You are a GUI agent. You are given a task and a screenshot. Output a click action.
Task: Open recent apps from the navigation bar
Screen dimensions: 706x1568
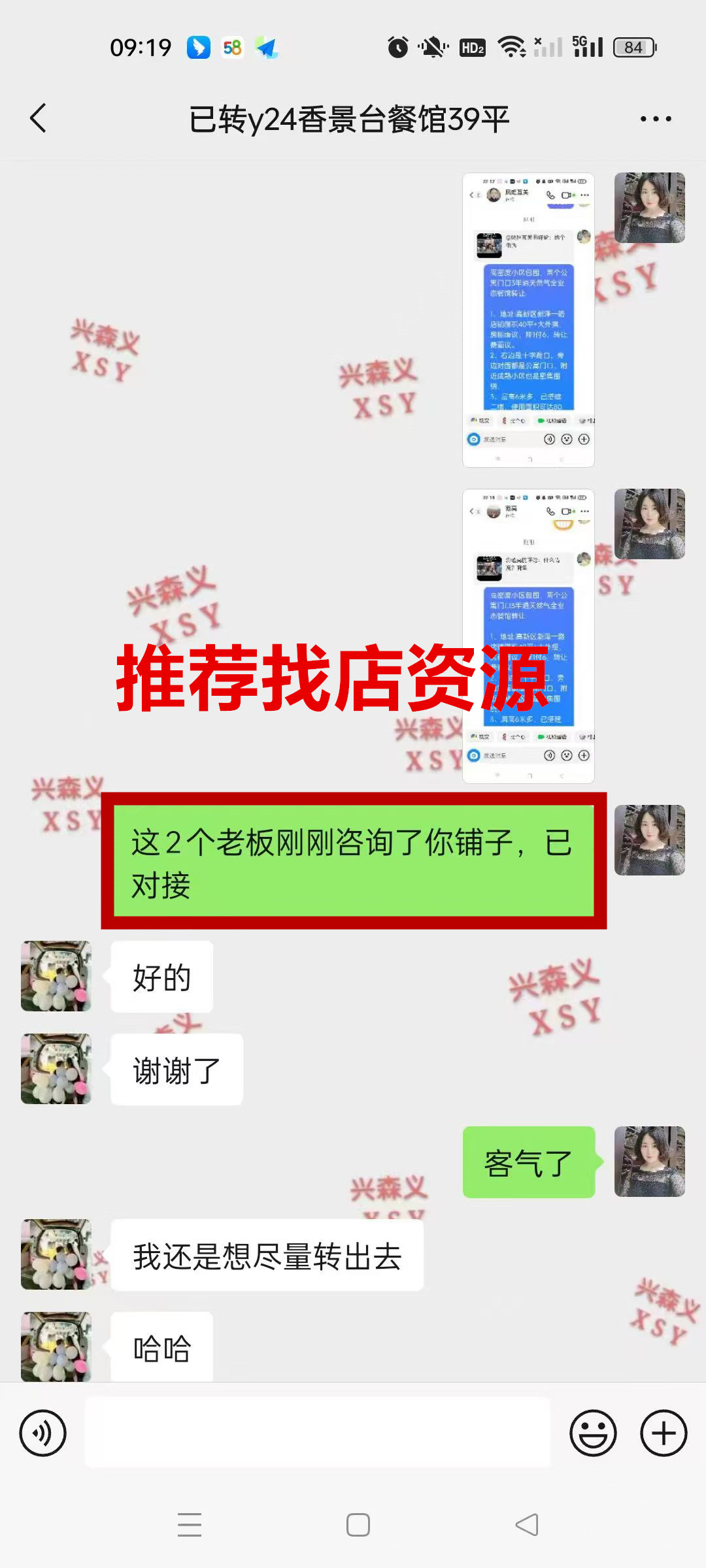pos(190,1525)
